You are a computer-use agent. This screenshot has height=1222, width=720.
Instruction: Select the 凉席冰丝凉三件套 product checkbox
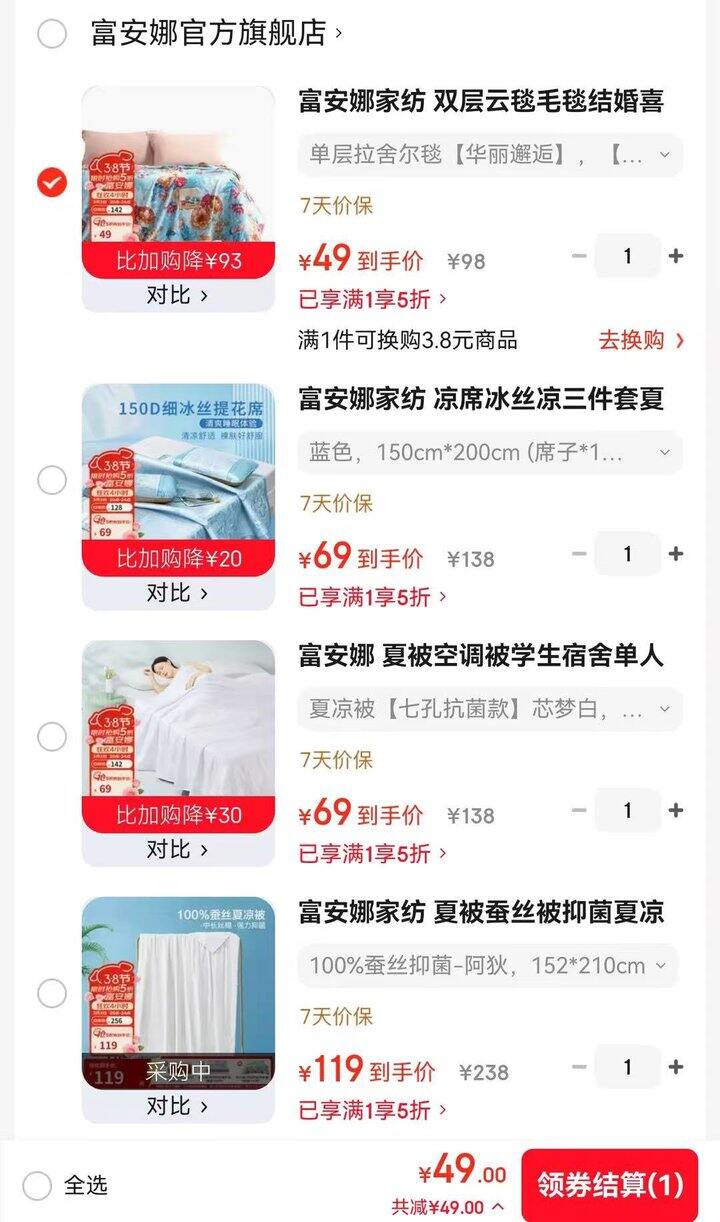click(x=51, y=481)
